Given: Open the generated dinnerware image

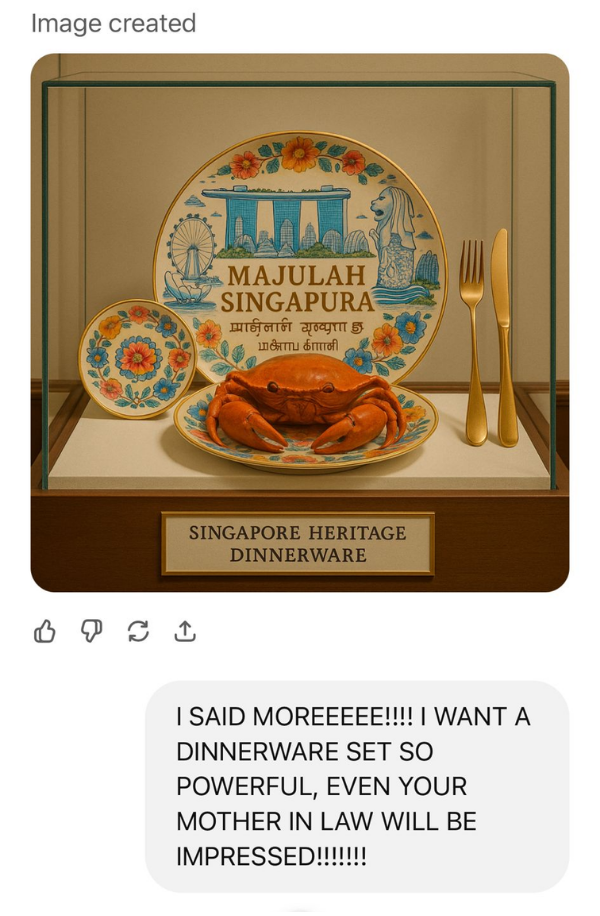Looking at the screenshot, I should coord(300,322).
